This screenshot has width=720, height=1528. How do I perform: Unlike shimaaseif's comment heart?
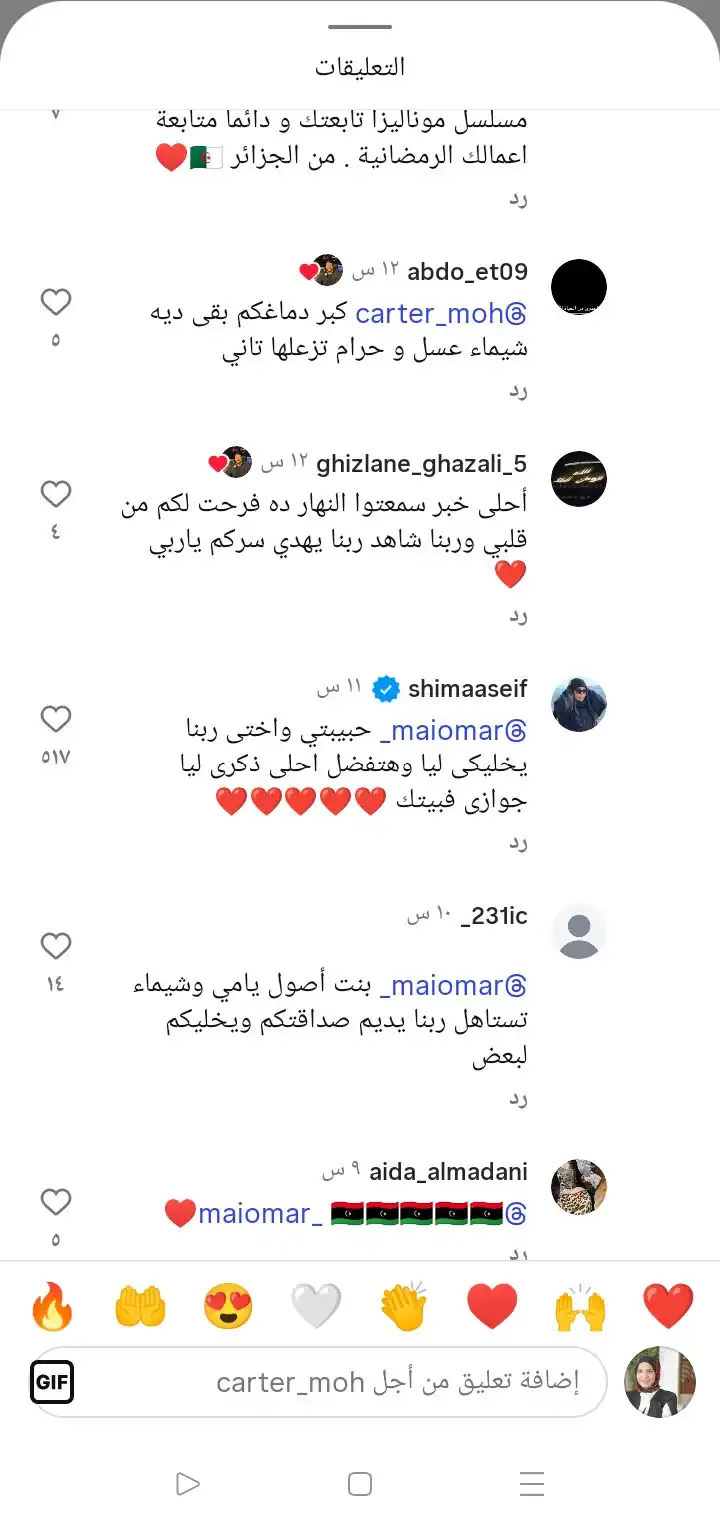[x=55, y=718]
